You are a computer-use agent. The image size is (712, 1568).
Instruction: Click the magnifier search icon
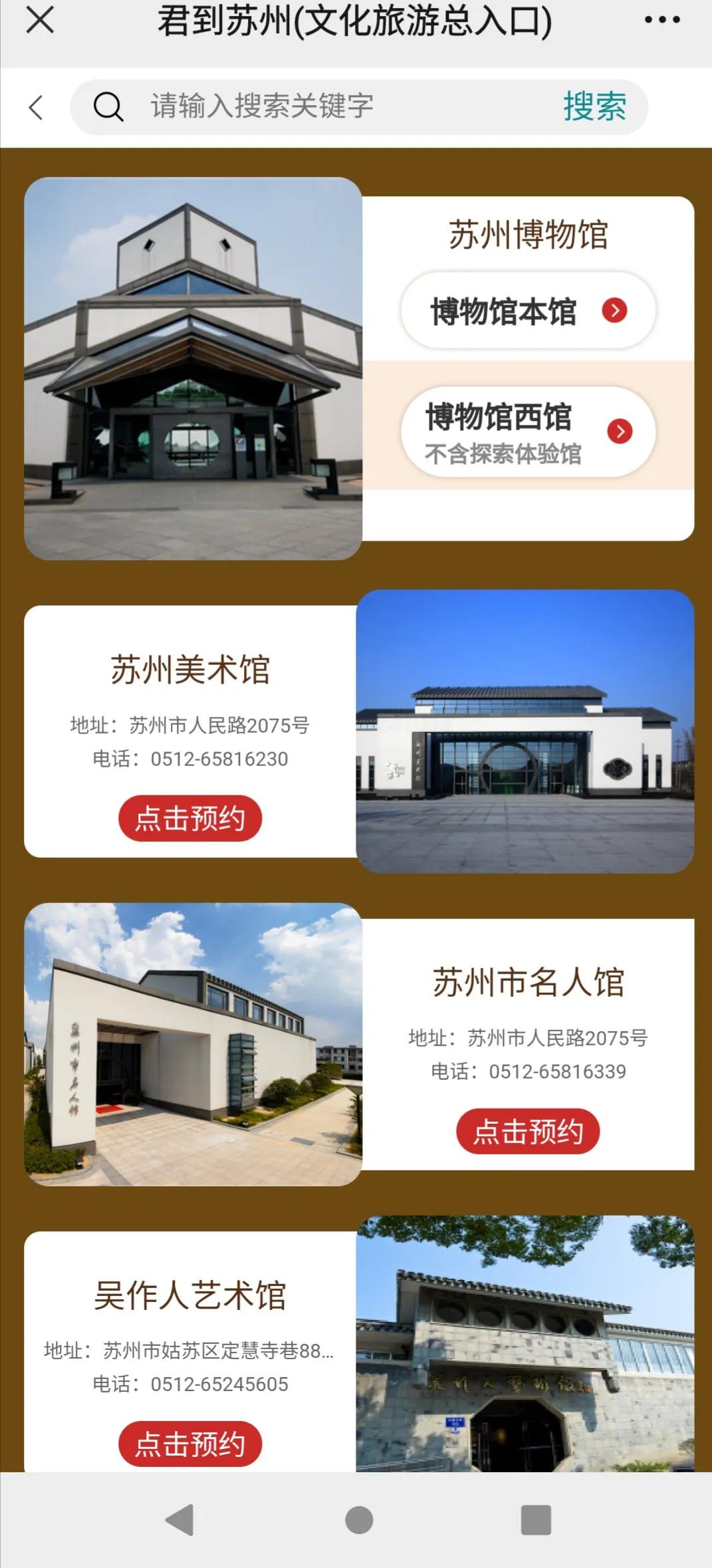coord(108,106)
